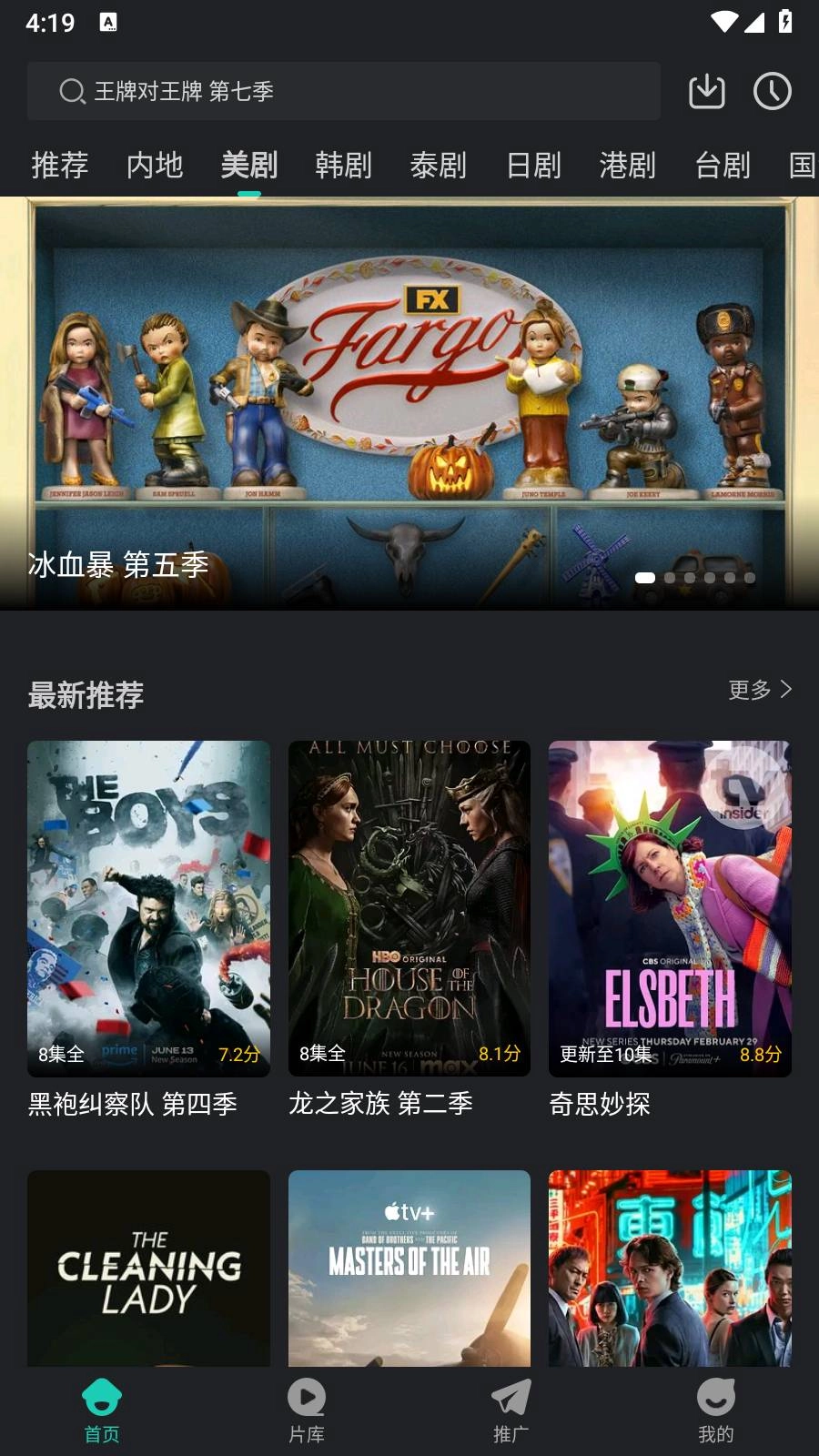Image resolution: width=819 pixels, height=1456 pixels.
Task: Open the 港剧 category
Action: (626, 166)
